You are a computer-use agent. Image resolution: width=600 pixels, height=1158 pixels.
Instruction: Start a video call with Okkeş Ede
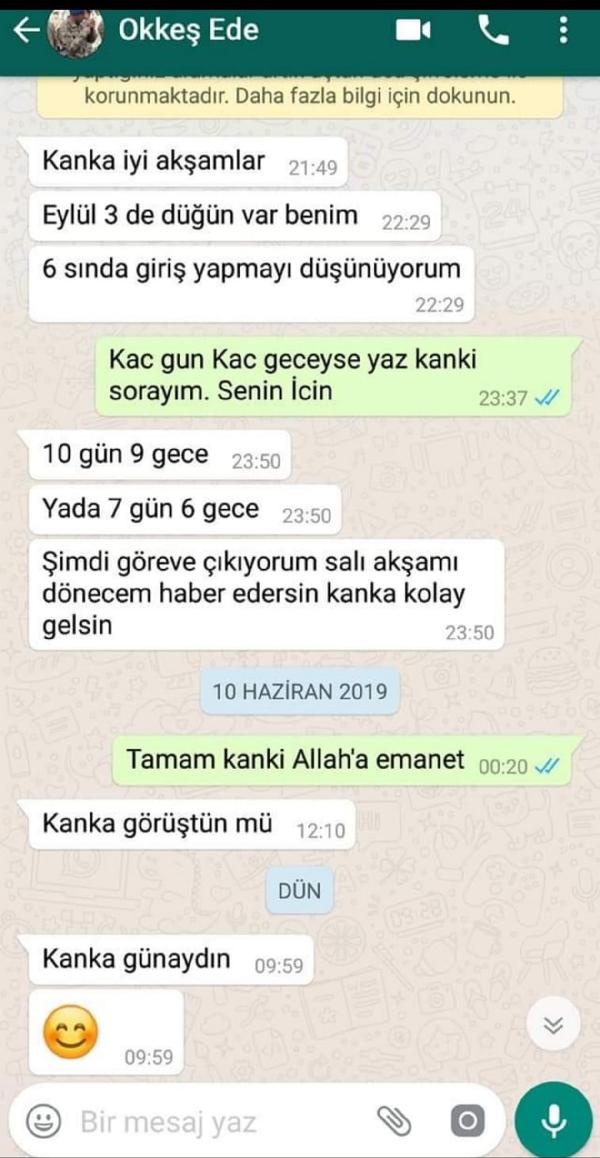coord(412,31)
